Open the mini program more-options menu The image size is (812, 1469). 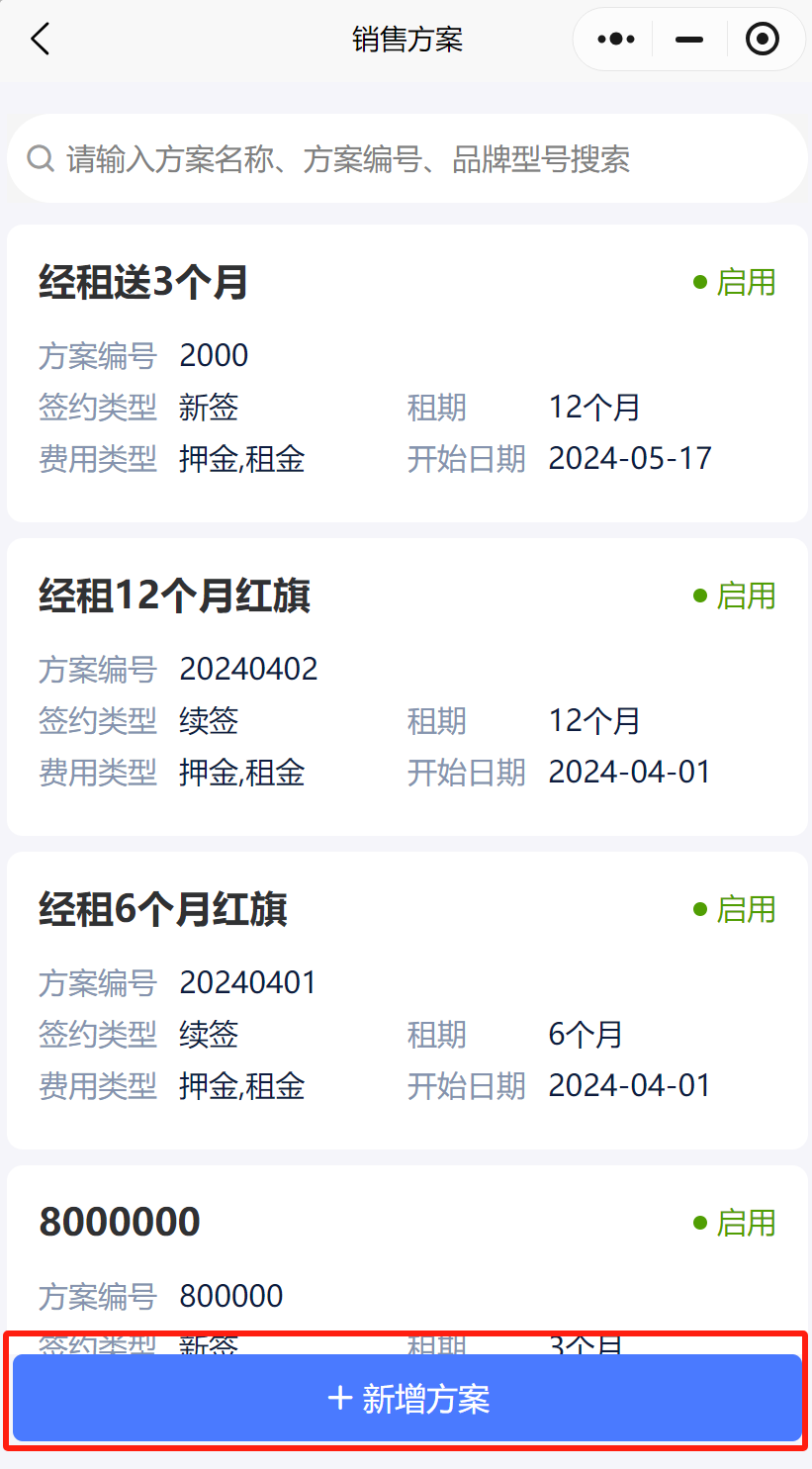[x=616, y=40]
